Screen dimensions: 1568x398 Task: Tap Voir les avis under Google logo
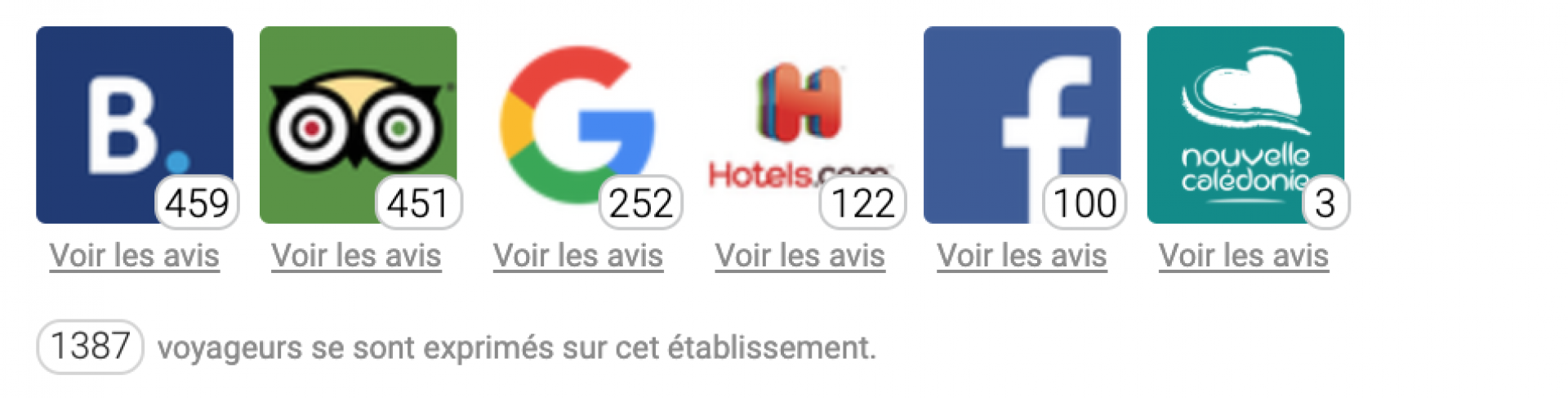click(x=578, y=256)
